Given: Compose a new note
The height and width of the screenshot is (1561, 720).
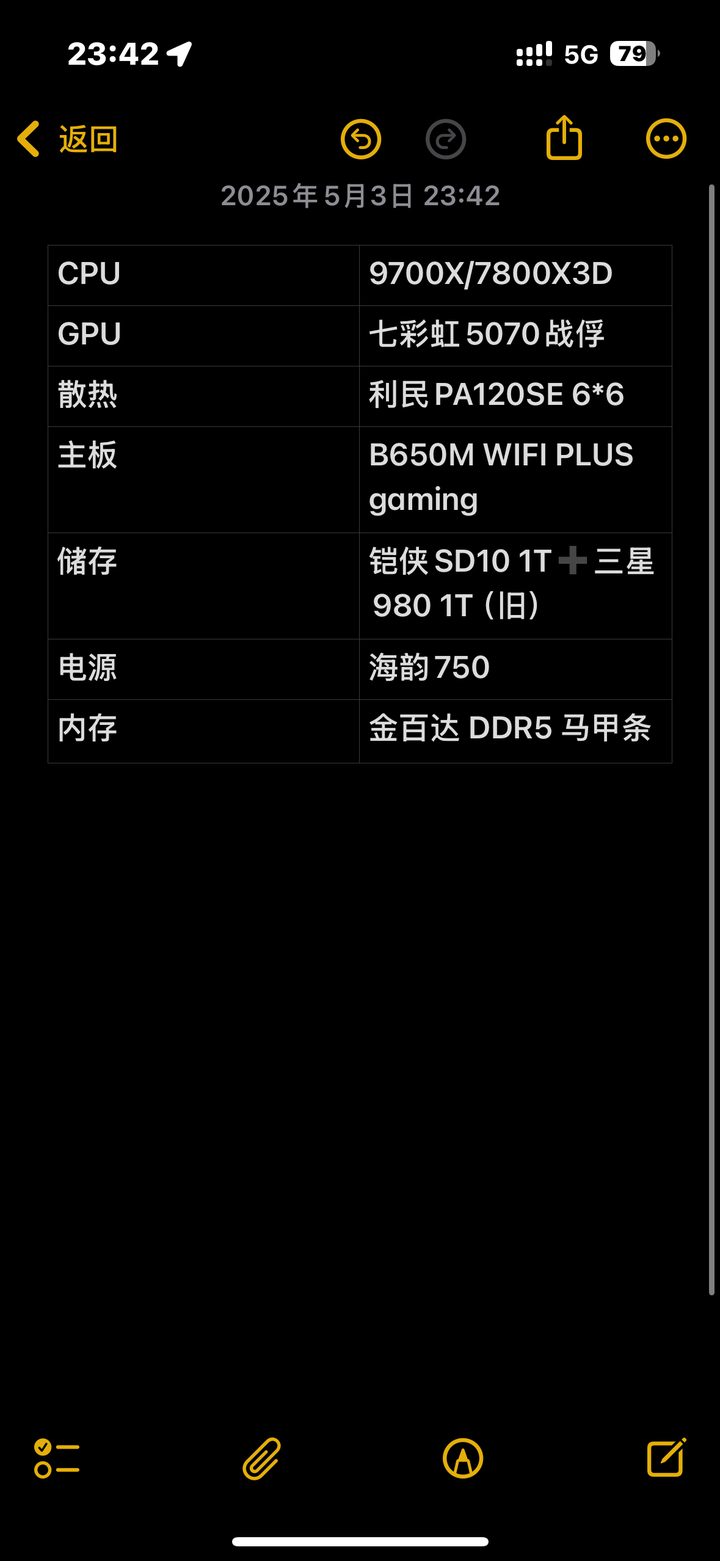Looking at the screenshot, I should [x=666, y=1457].
